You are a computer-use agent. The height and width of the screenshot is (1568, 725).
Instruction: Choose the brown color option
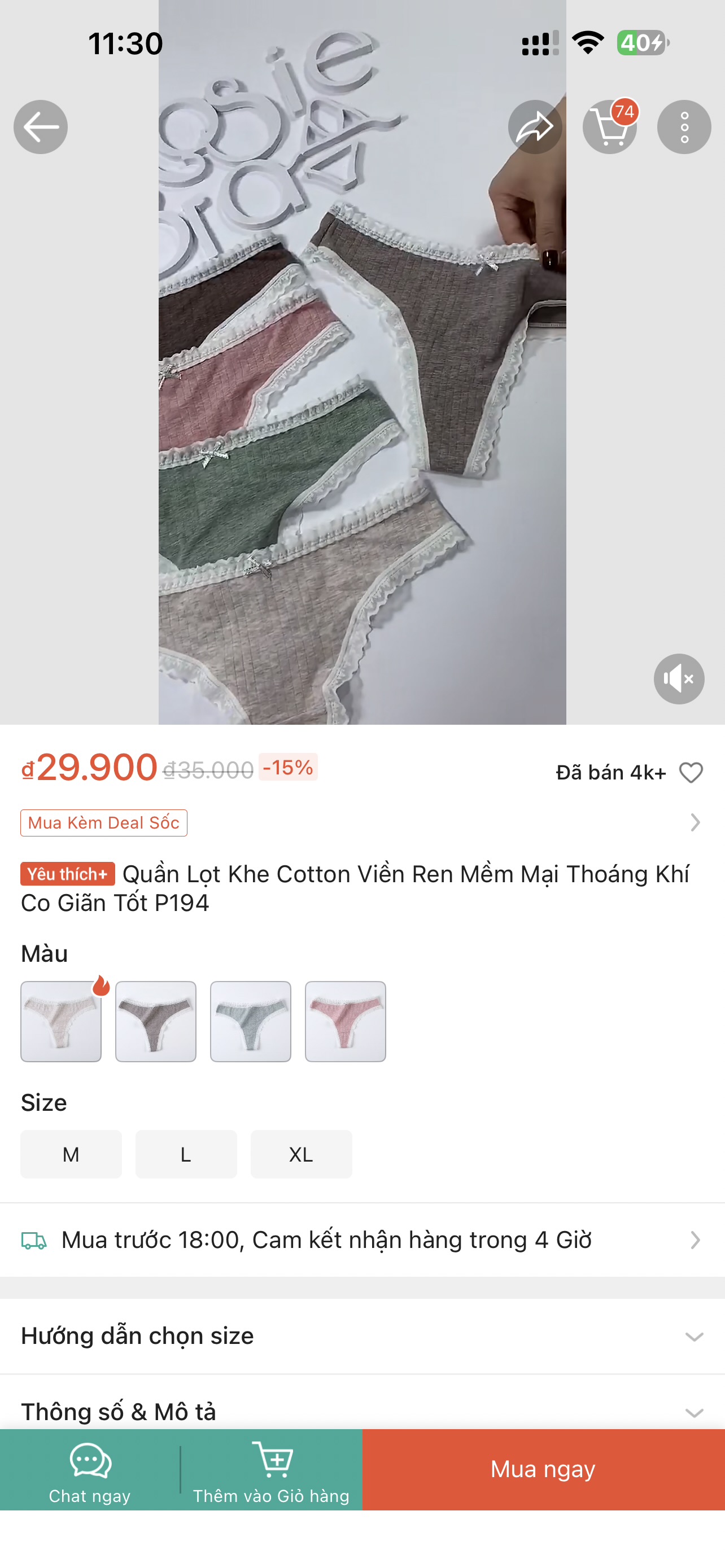(x=156, y=1022)
